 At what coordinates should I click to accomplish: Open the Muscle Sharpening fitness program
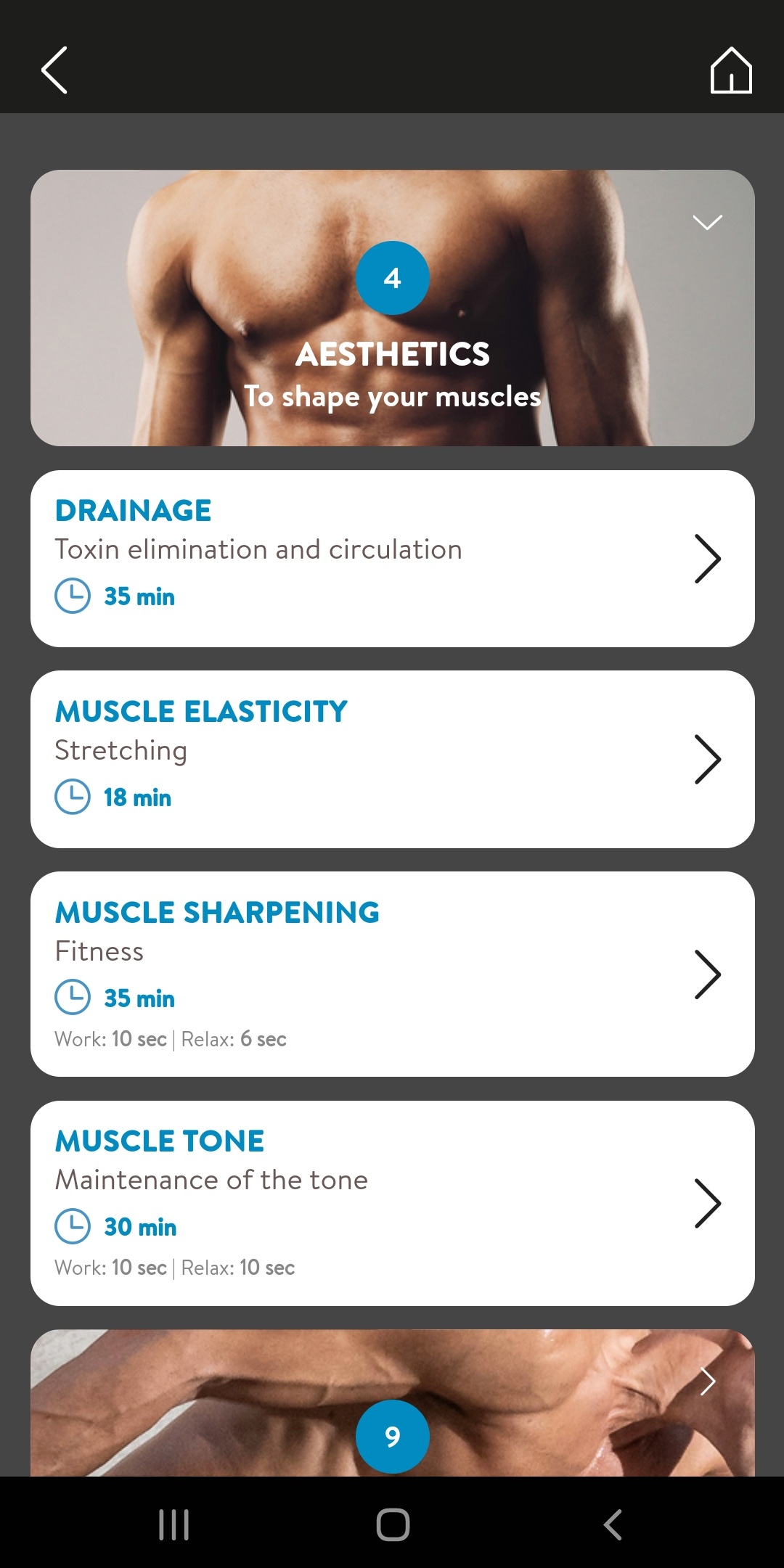392,974
